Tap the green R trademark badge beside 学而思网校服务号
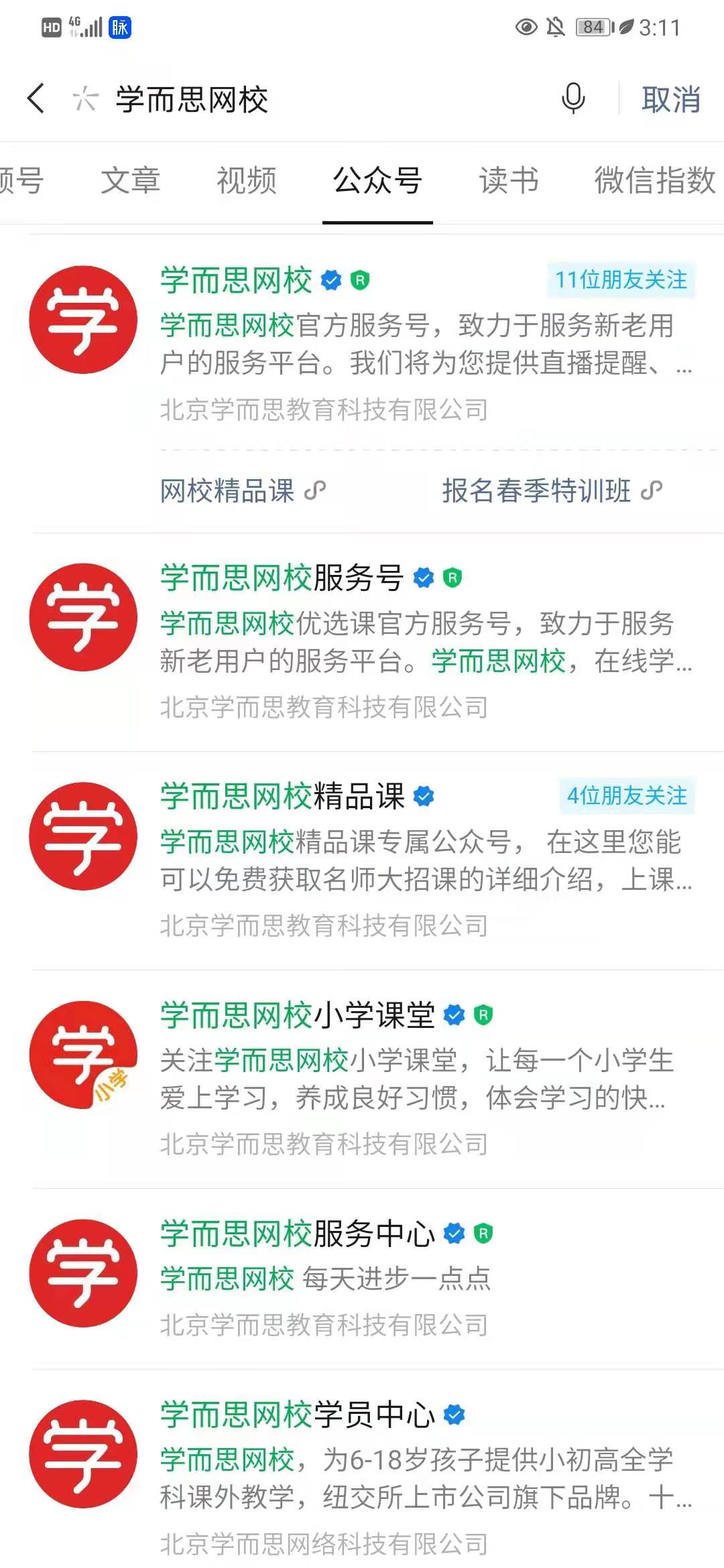This screenshot has width=724, height=1568. (x=452, y=577)
